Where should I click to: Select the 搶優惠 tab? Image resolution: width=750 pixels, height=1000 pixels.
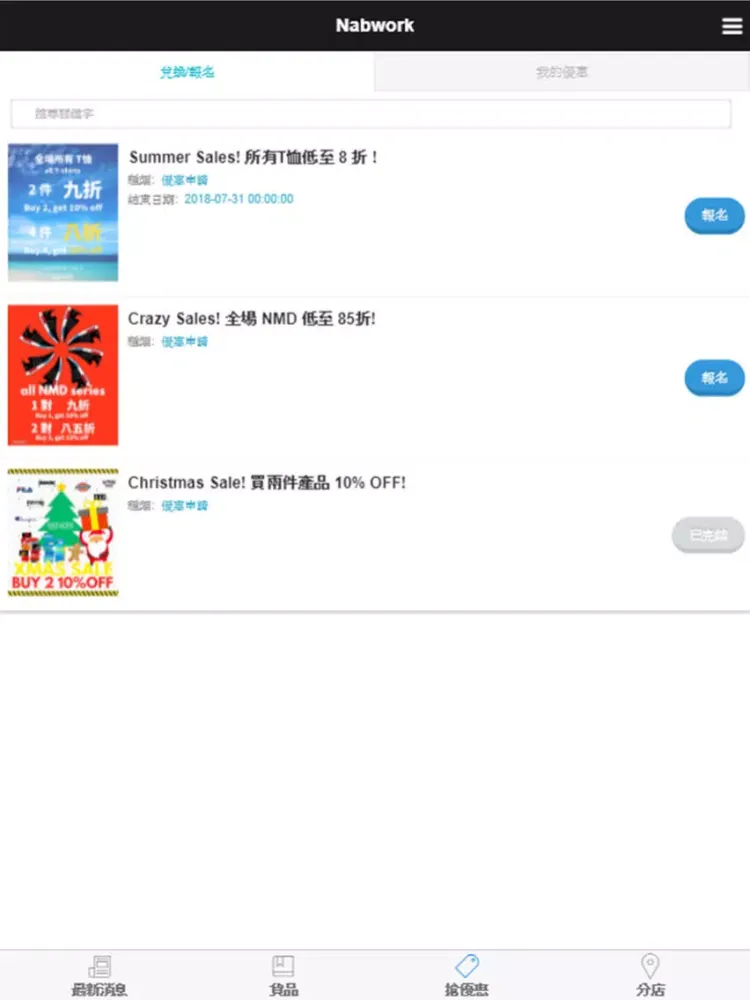click(x=467, y=976)
